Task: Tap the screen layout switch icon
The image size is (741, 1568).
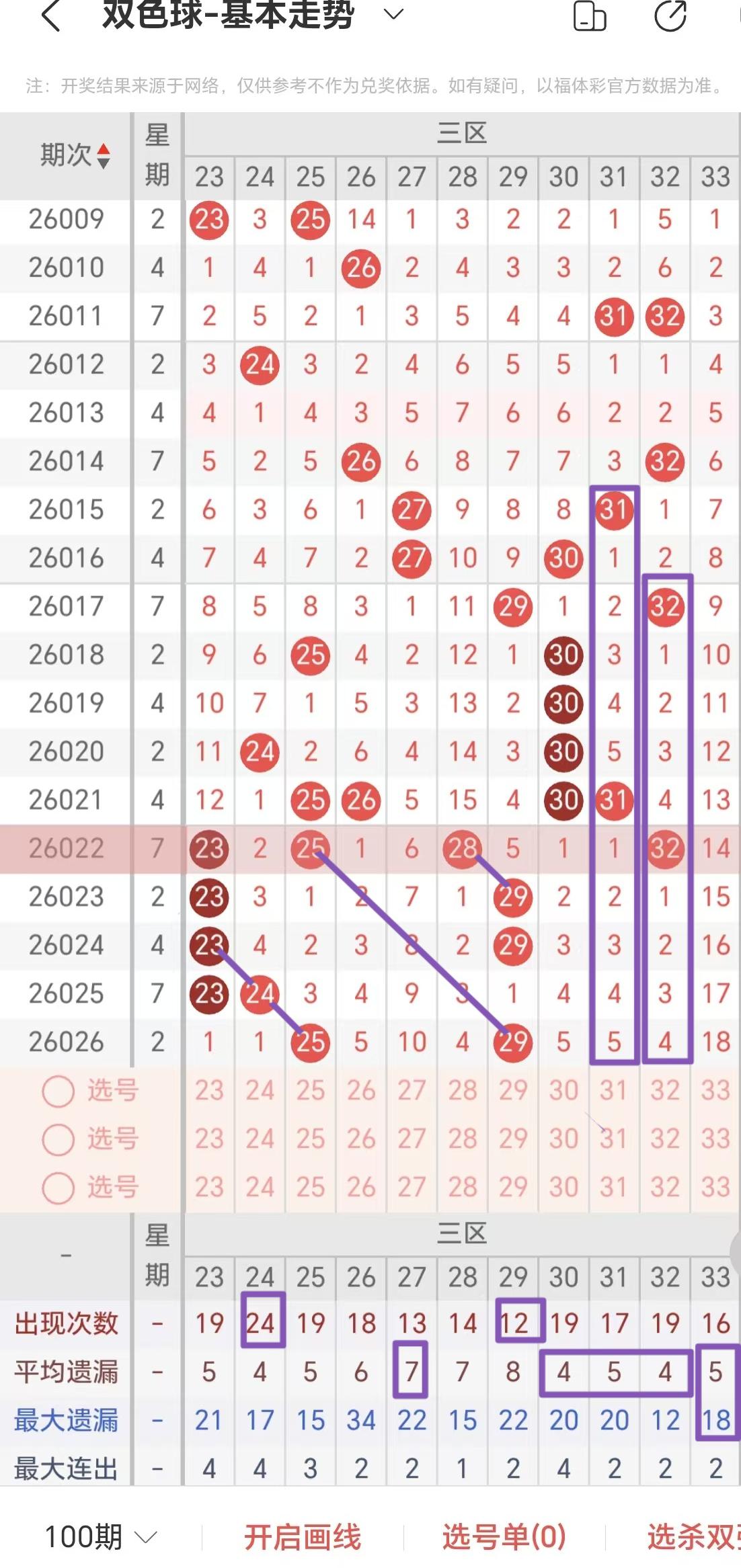Action: tap(589, 16)
